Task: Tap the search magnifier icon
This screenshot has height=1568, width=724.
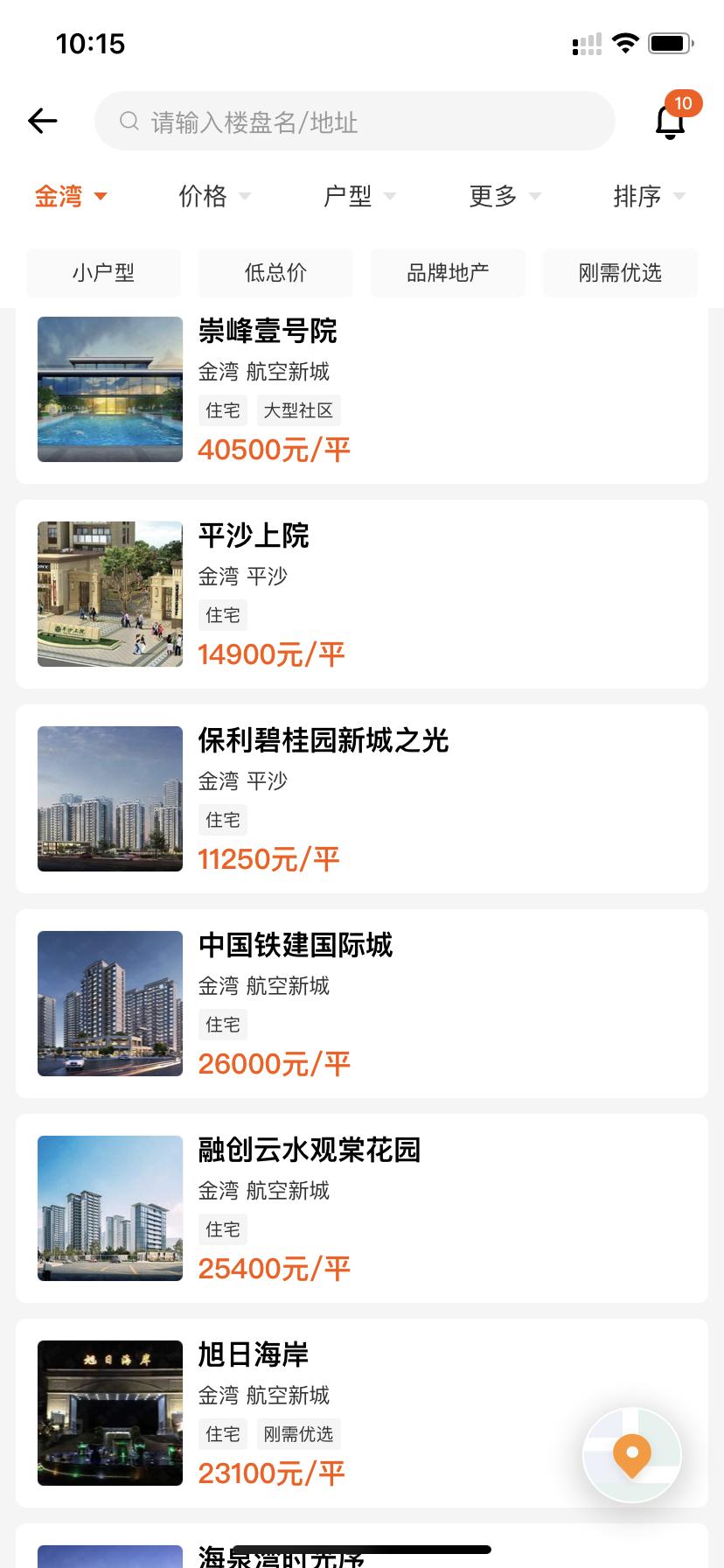Action: coord(128,121)
